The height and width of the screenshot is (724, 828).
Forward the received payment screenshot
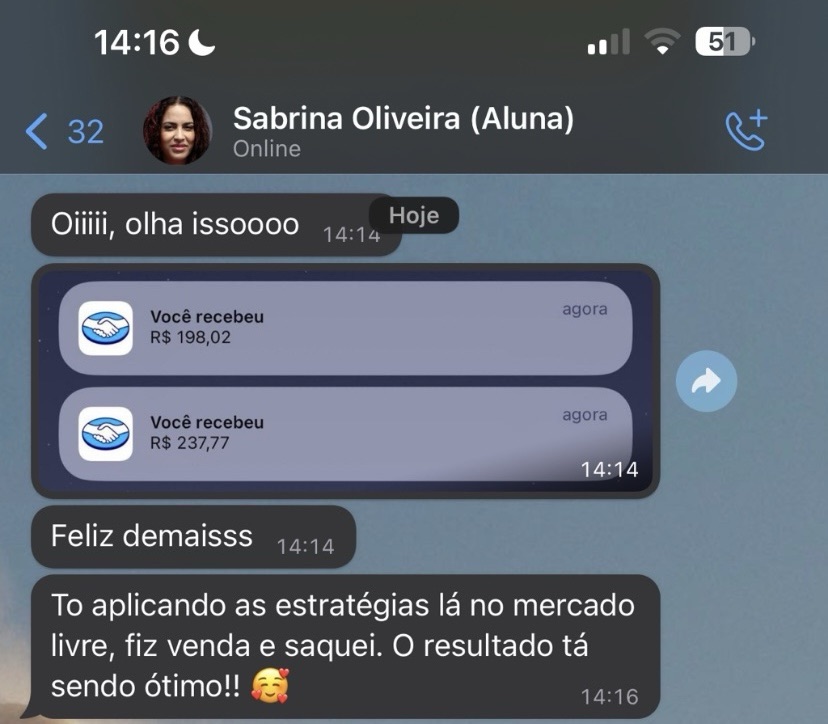point(706,381)
